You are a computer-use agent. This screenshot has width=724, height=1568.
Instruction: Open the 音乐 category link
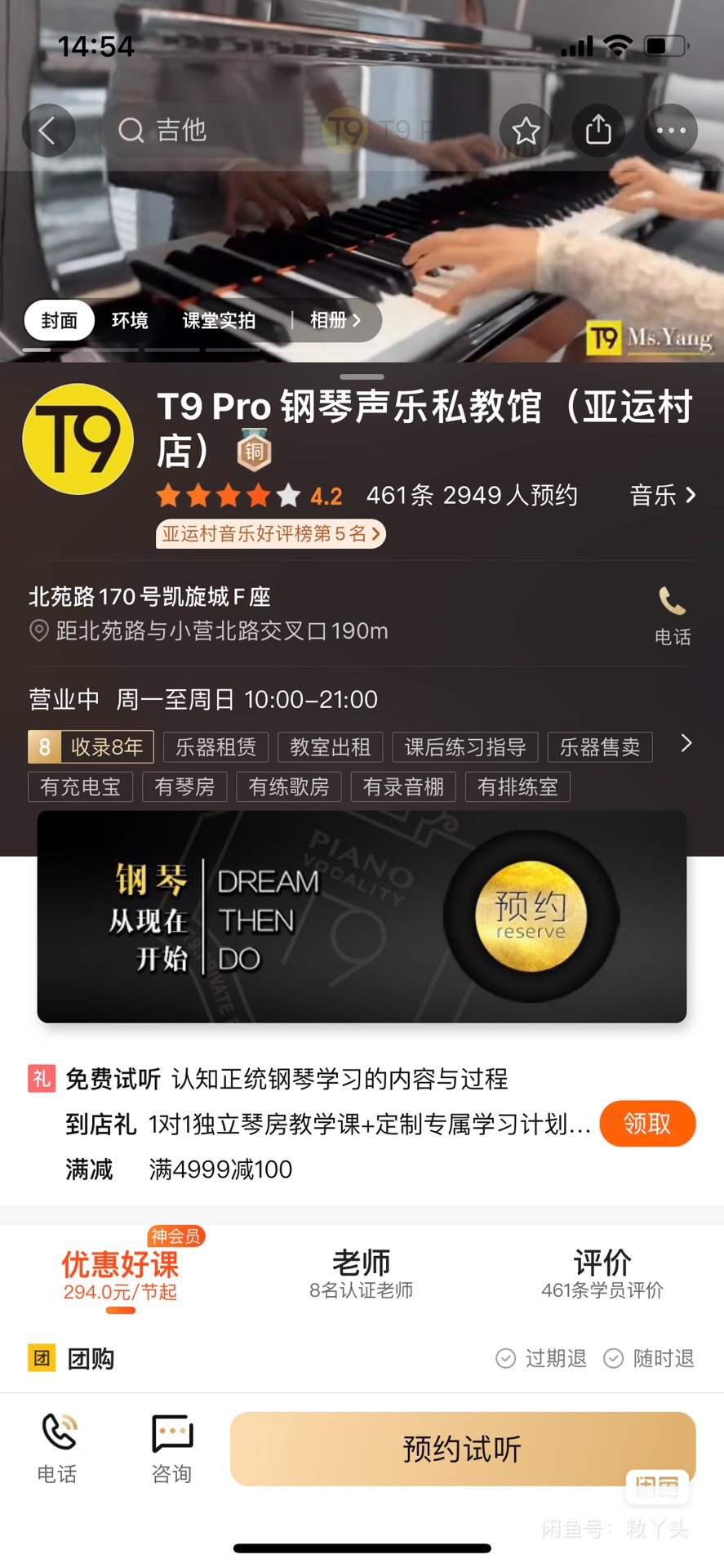point(662,495)
